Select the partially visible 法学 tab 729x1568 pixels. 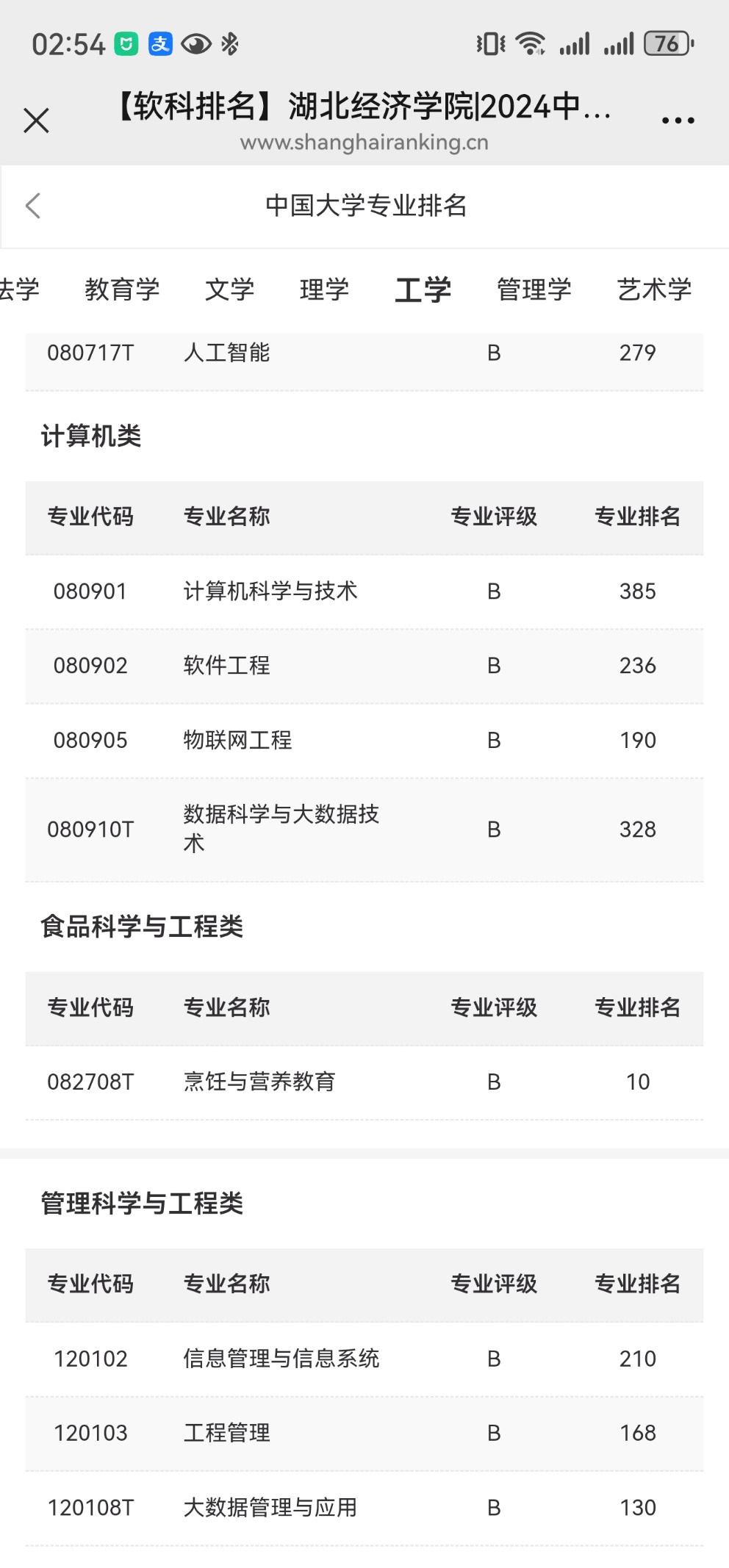point(19,289)
